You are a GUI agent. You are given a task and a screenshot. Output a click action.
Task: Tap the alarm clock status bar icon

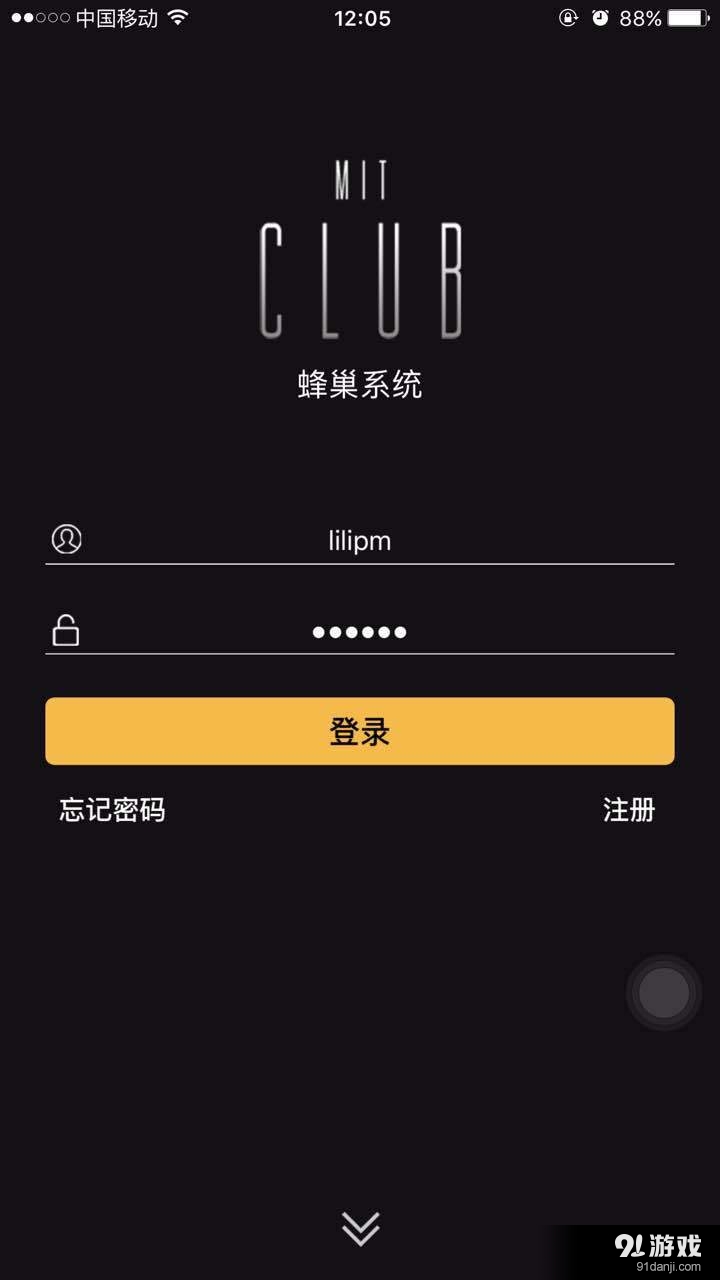click(601, 17)
